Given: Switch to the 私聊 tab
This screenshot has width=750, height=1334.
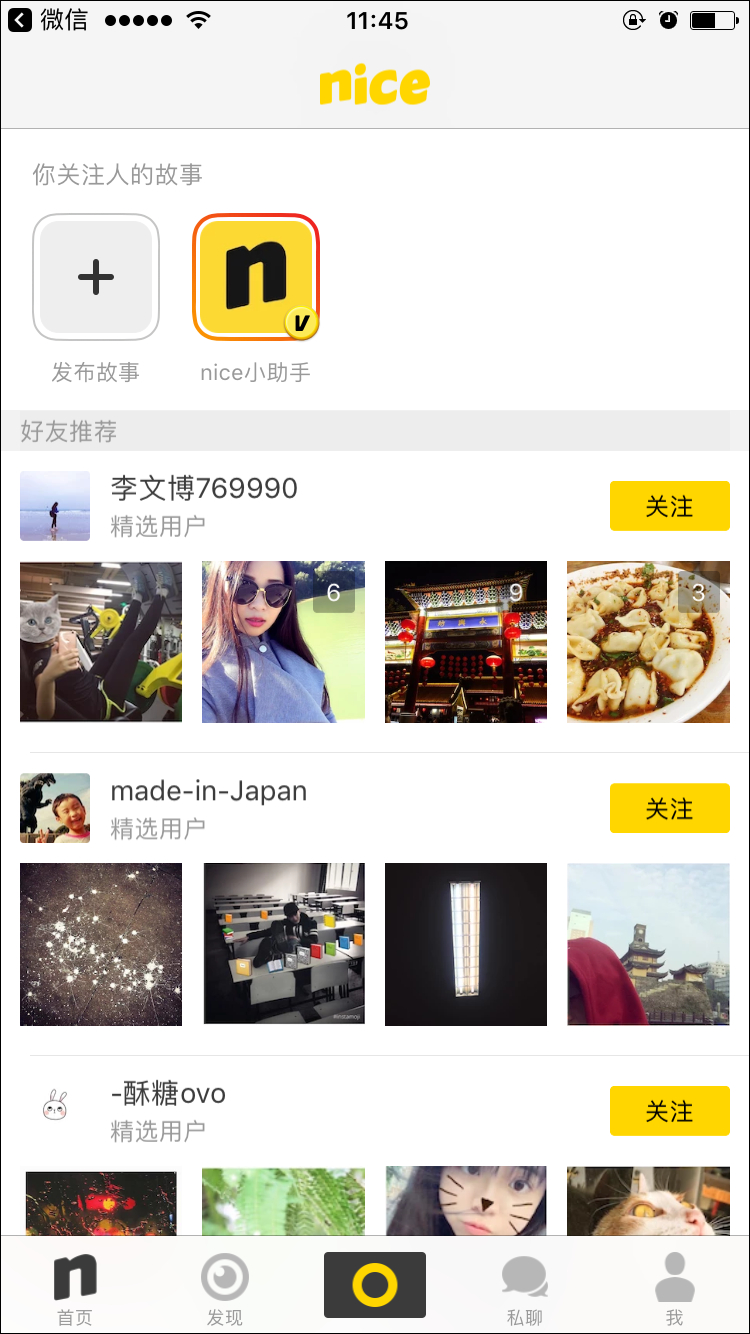Looking at the screenshot, I should click(x=525, y=1289).
